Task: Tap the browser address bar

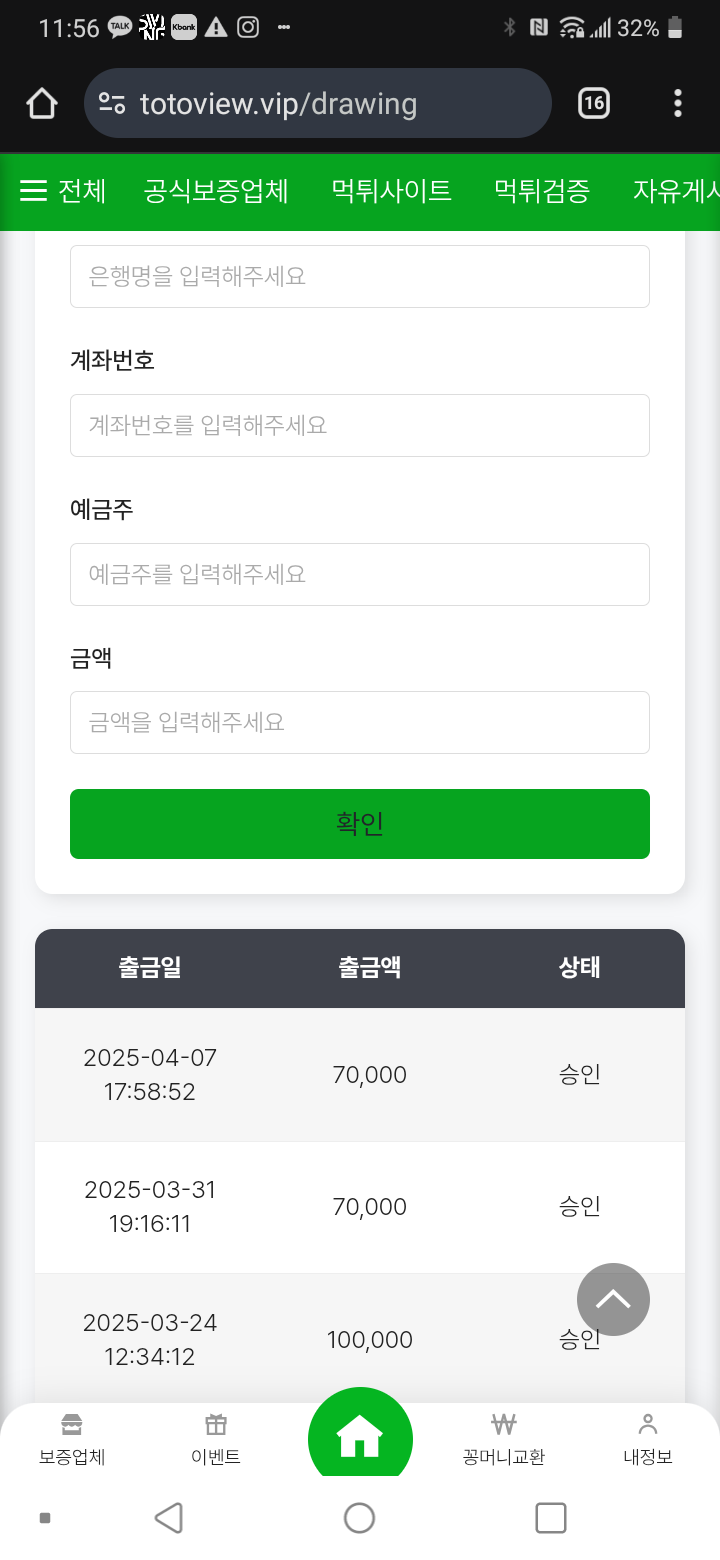Action: point(318,103)
